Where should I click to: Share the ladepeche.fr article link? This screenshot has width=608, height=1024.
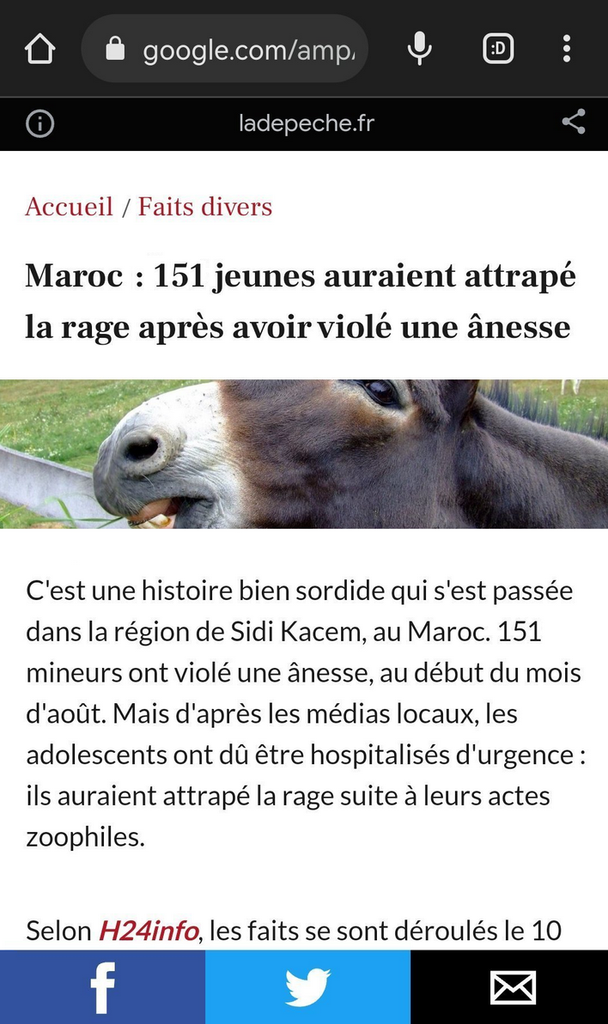573,122
